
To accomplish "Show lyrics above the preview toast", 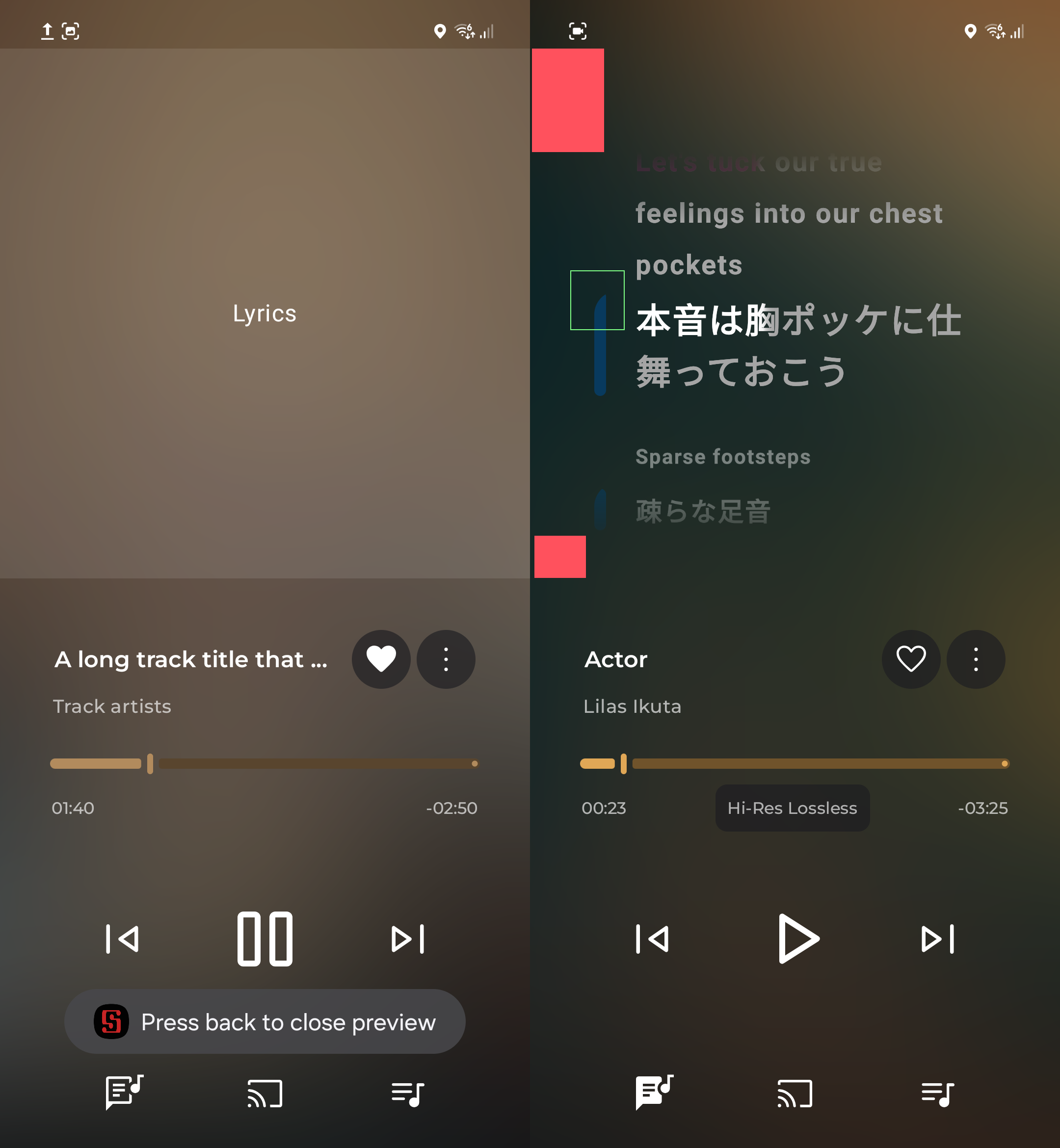I will pos(123,1092).
